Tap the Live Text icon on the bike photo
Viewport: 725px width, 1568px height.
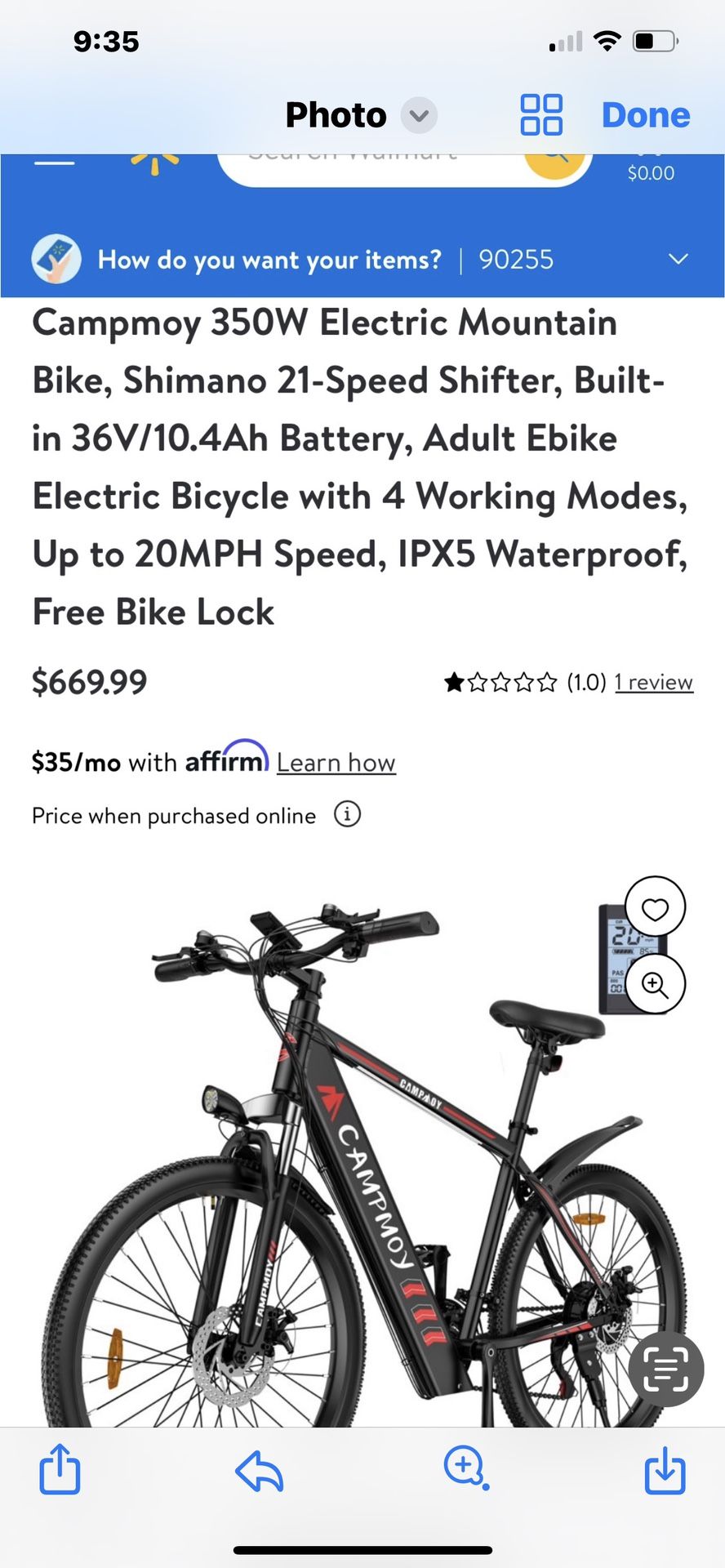(666, 1370)
